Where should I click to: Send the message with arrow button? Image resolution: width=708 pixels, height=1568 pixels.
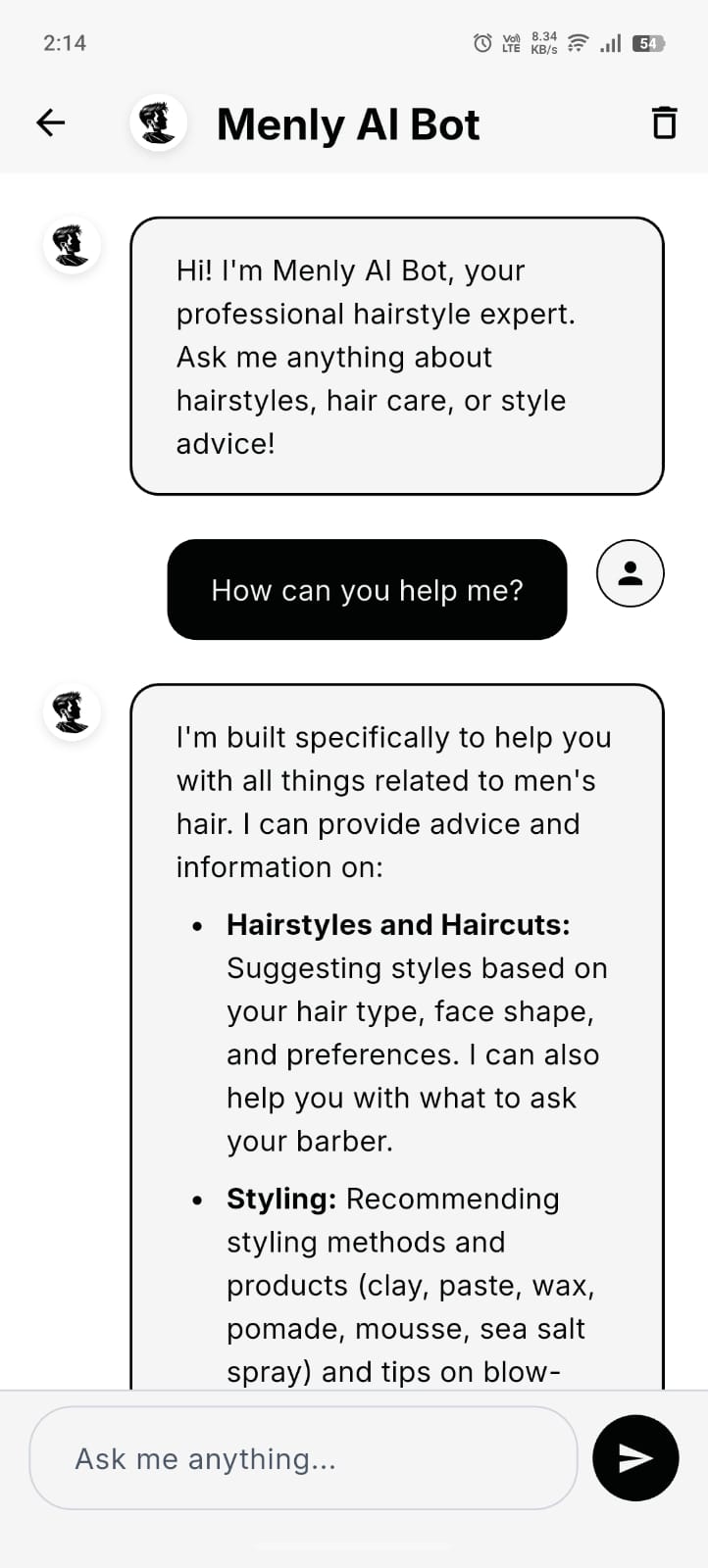(635, 1458)
